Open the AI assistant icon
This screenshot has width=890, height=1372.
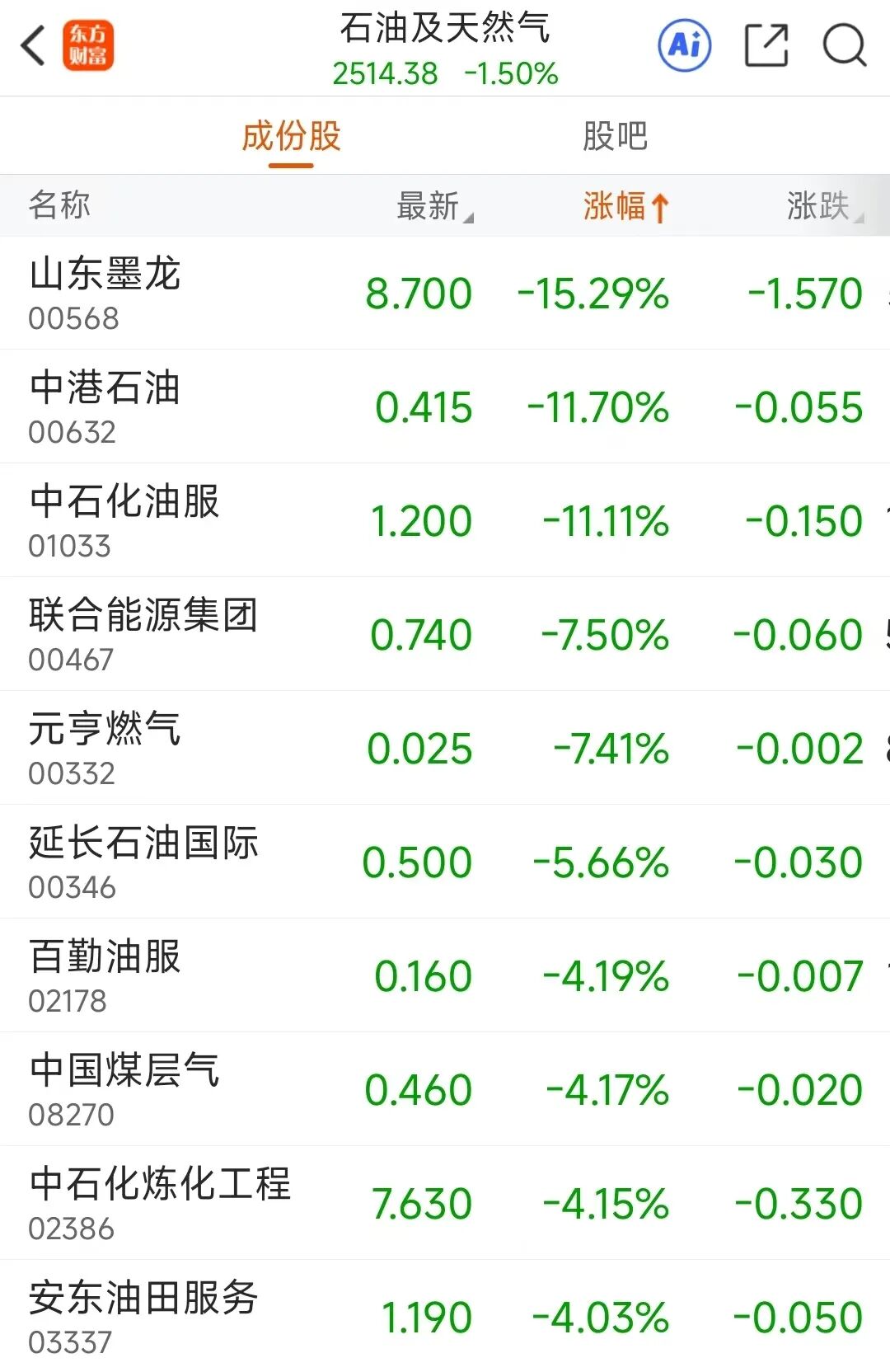click(x=684, y=45)
